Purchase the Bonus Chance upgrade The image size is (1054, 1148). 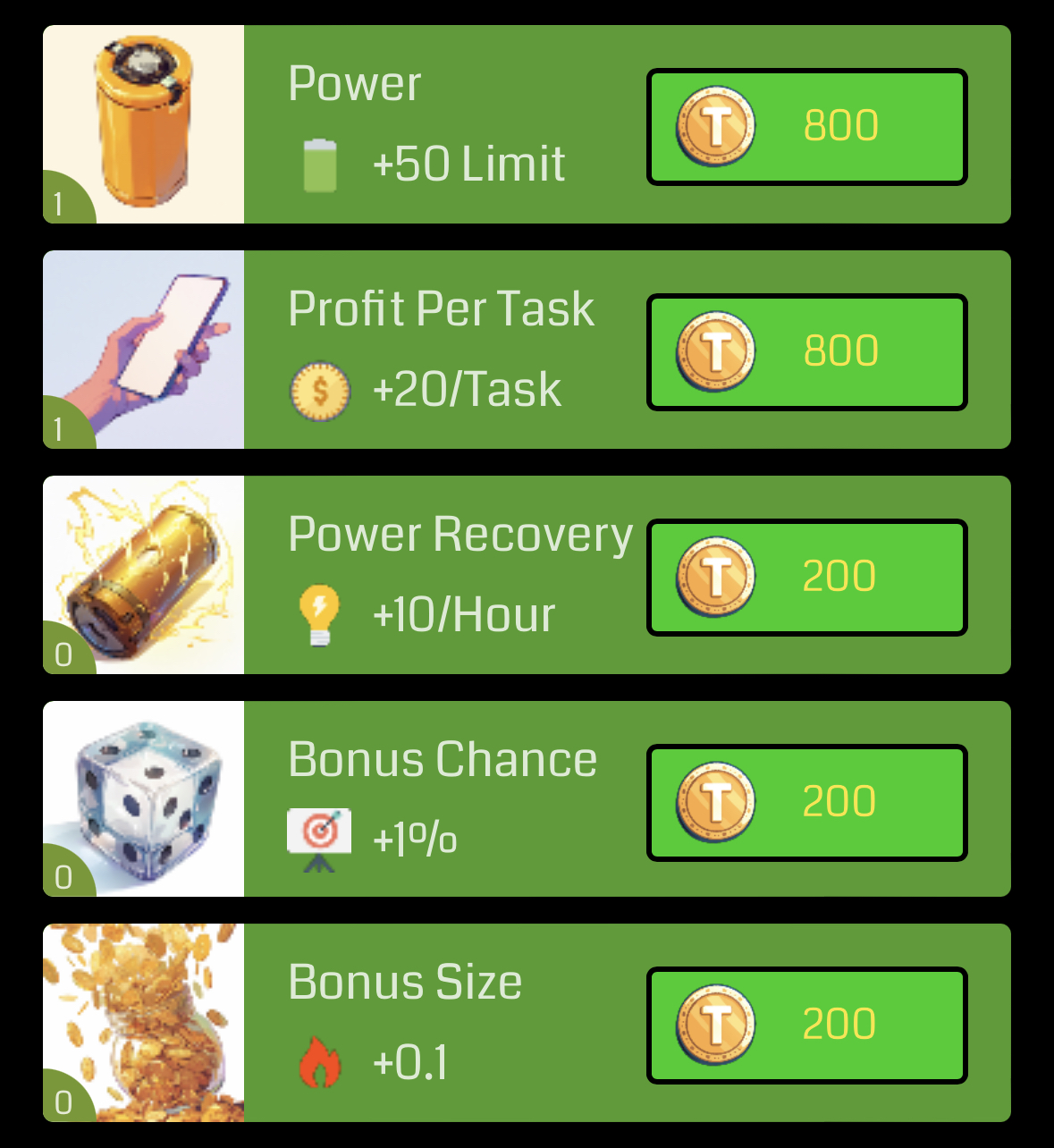pyautogui.click(x=806, y=802)
